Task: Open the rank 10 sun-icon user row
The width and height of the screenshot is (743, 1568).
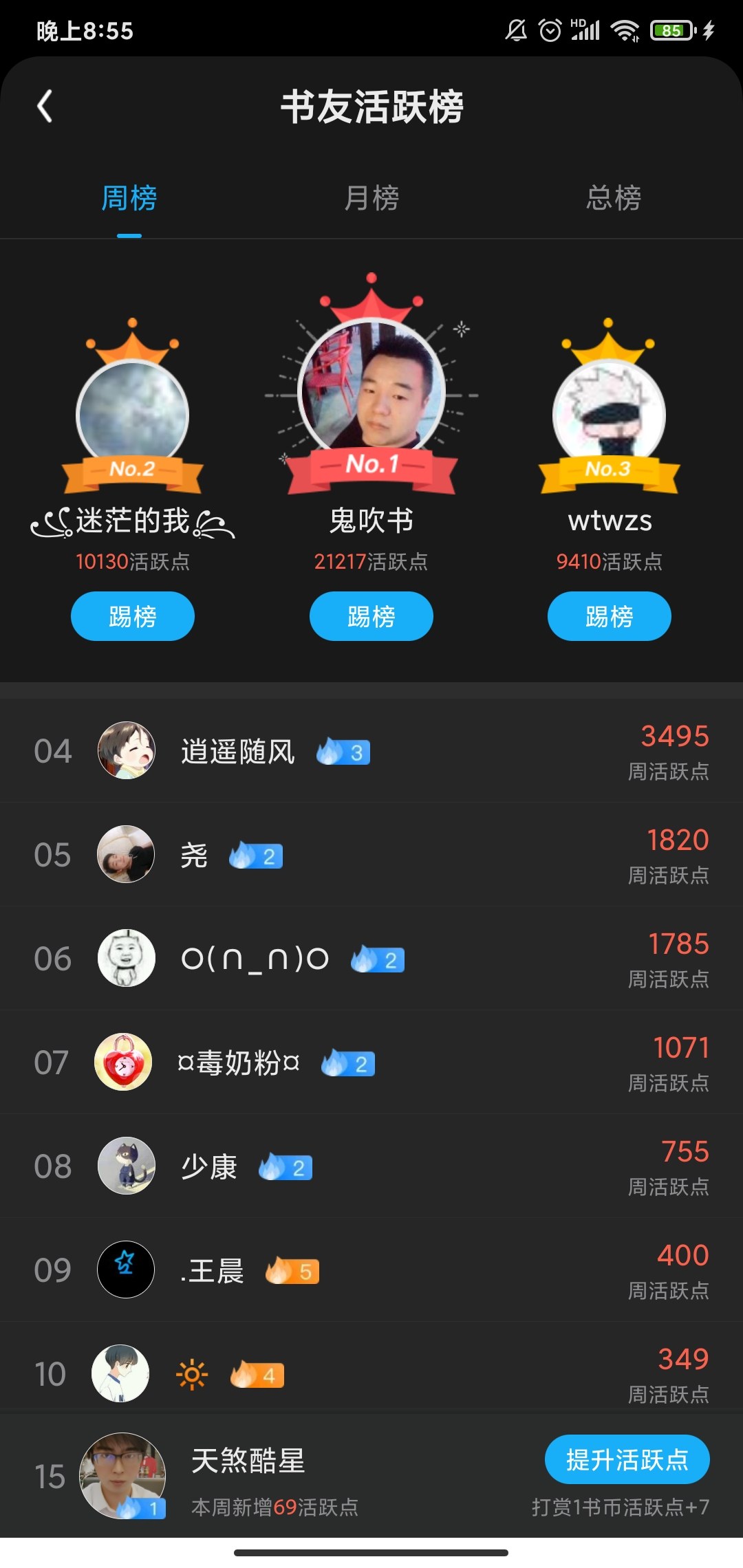Action: pos(371,1373)
